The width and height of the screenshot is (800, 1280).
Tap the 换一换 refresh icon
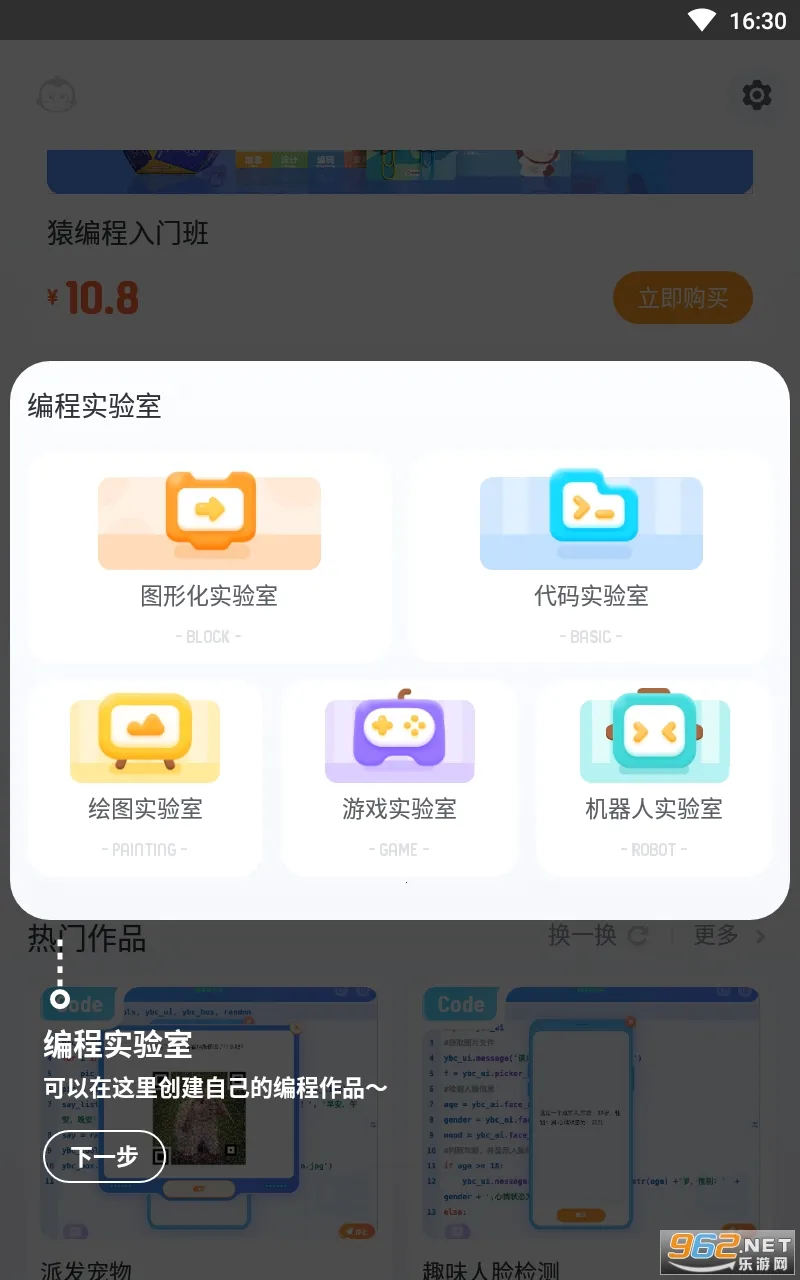(638, 937)
